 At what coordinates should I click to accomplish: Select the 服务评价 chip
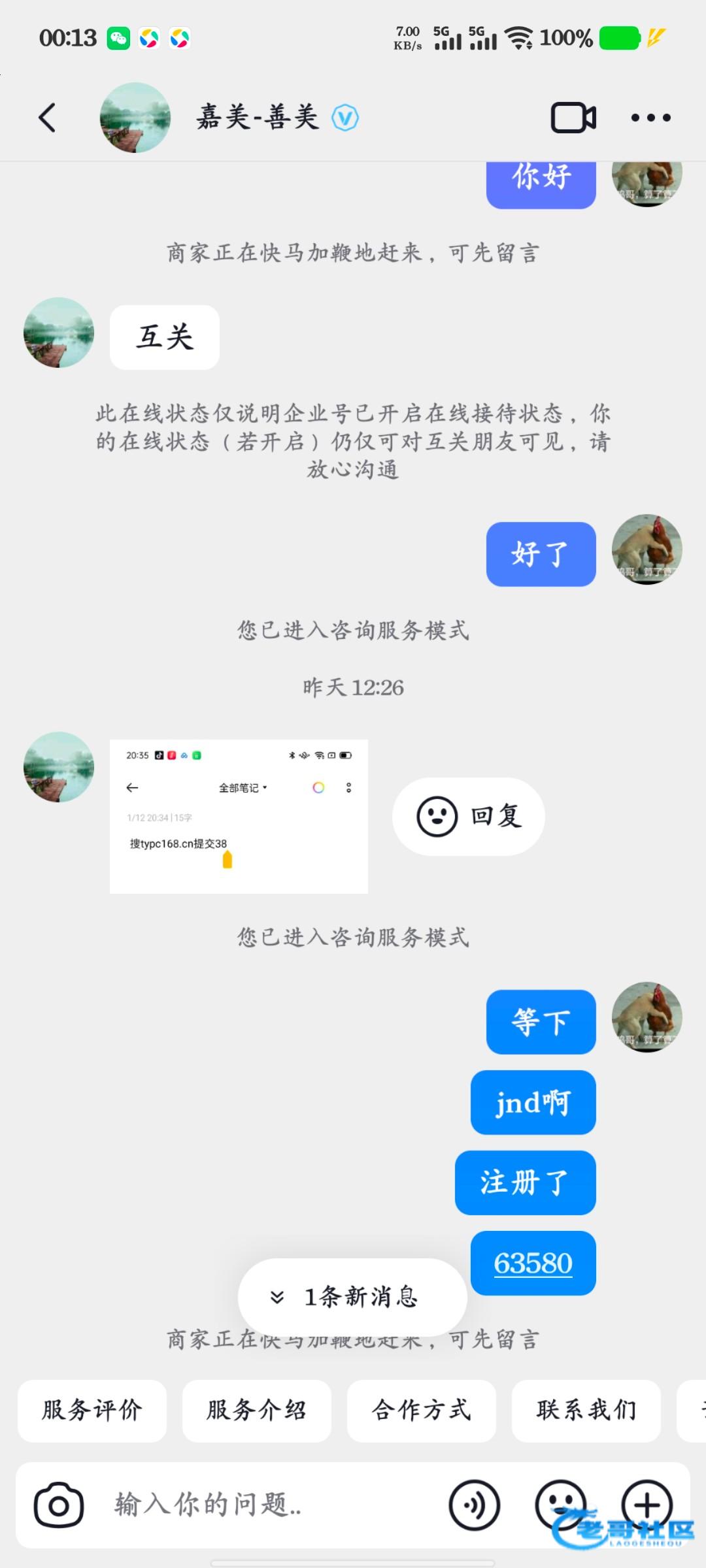click(92, 1411)
